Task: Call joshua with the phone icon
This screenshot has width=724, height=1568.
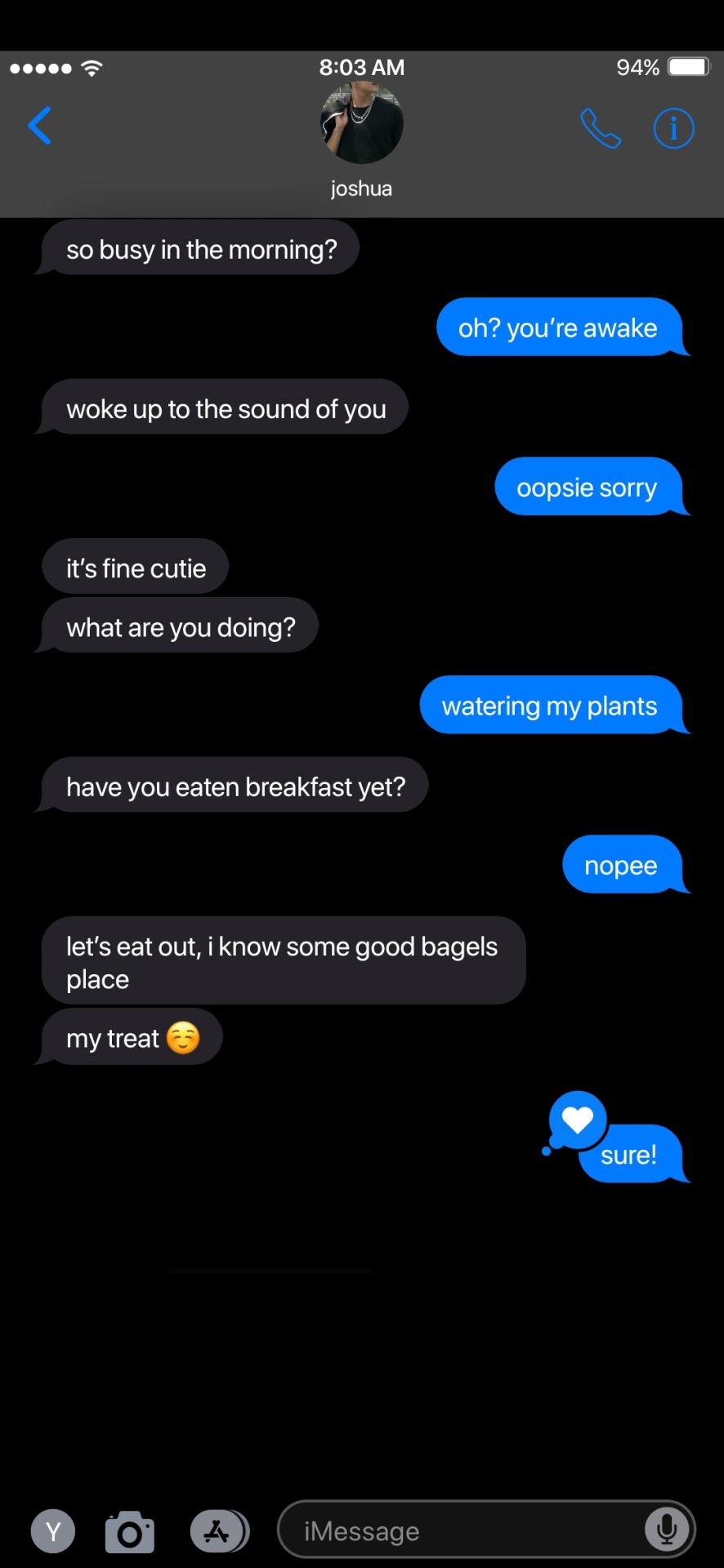Action: click(601, 128)
